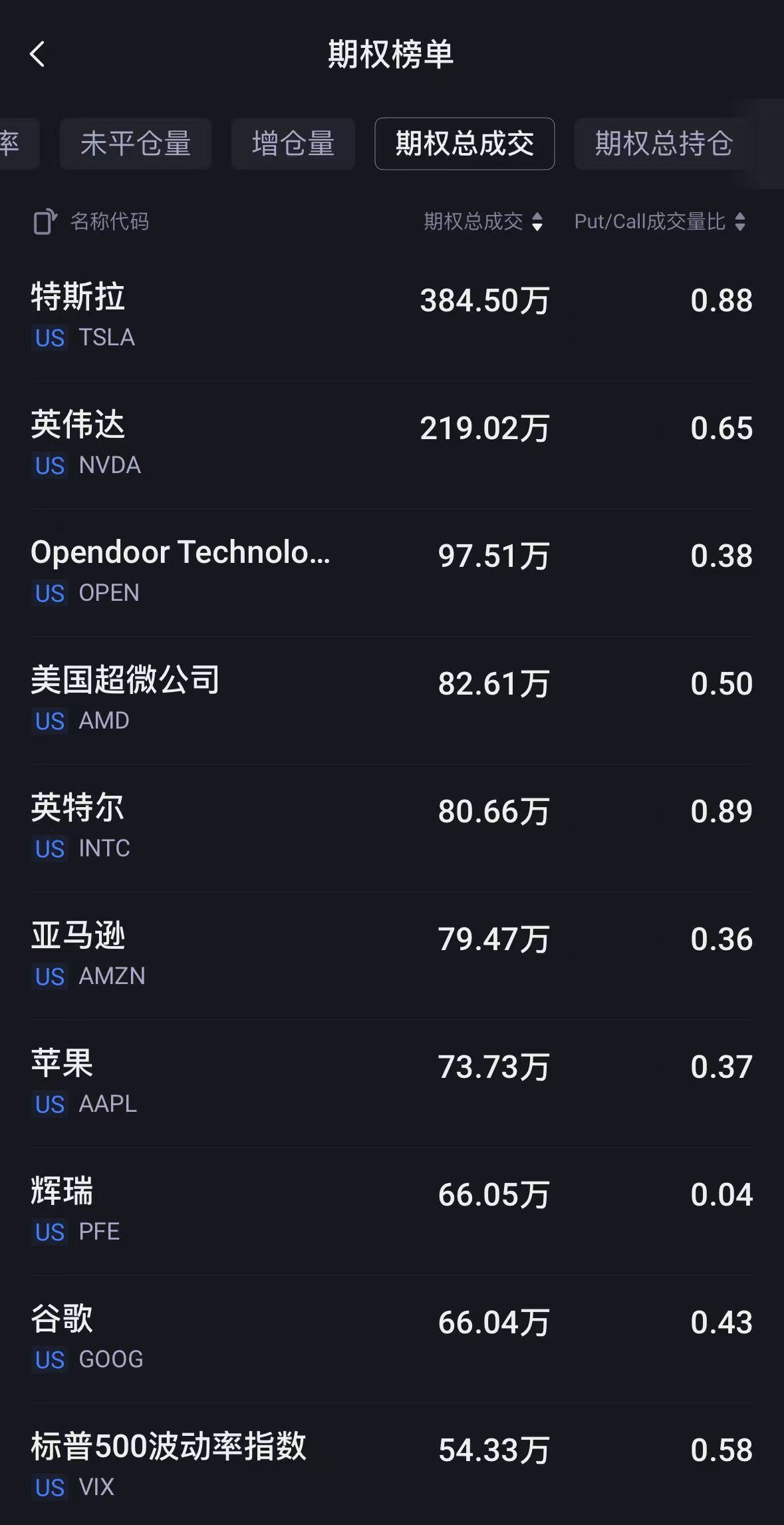The image size is (784, 1525).
Task: Open the 谷歌 GOOG row
Action: 392,1339
